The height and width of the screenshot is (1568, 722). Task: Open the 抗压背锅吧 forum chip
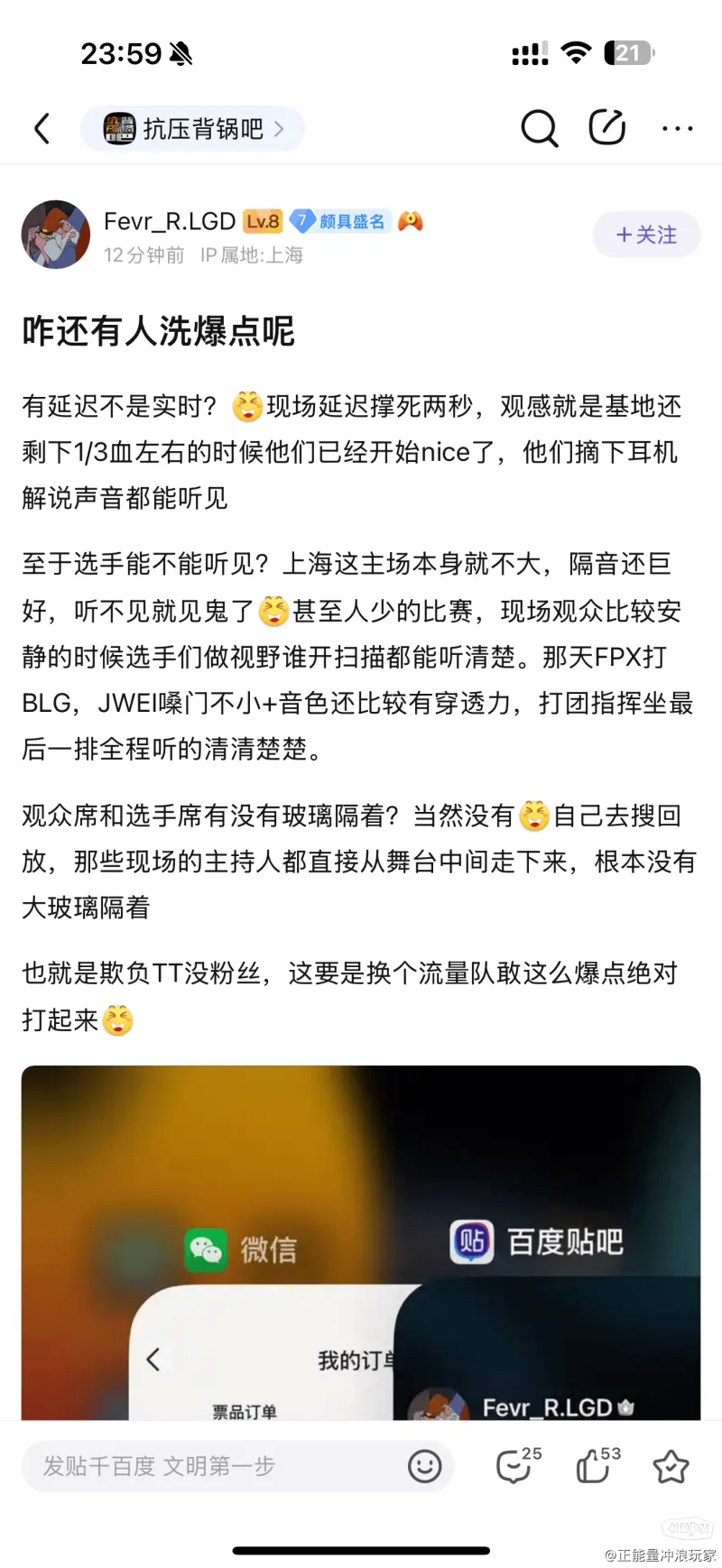point(192,129)
